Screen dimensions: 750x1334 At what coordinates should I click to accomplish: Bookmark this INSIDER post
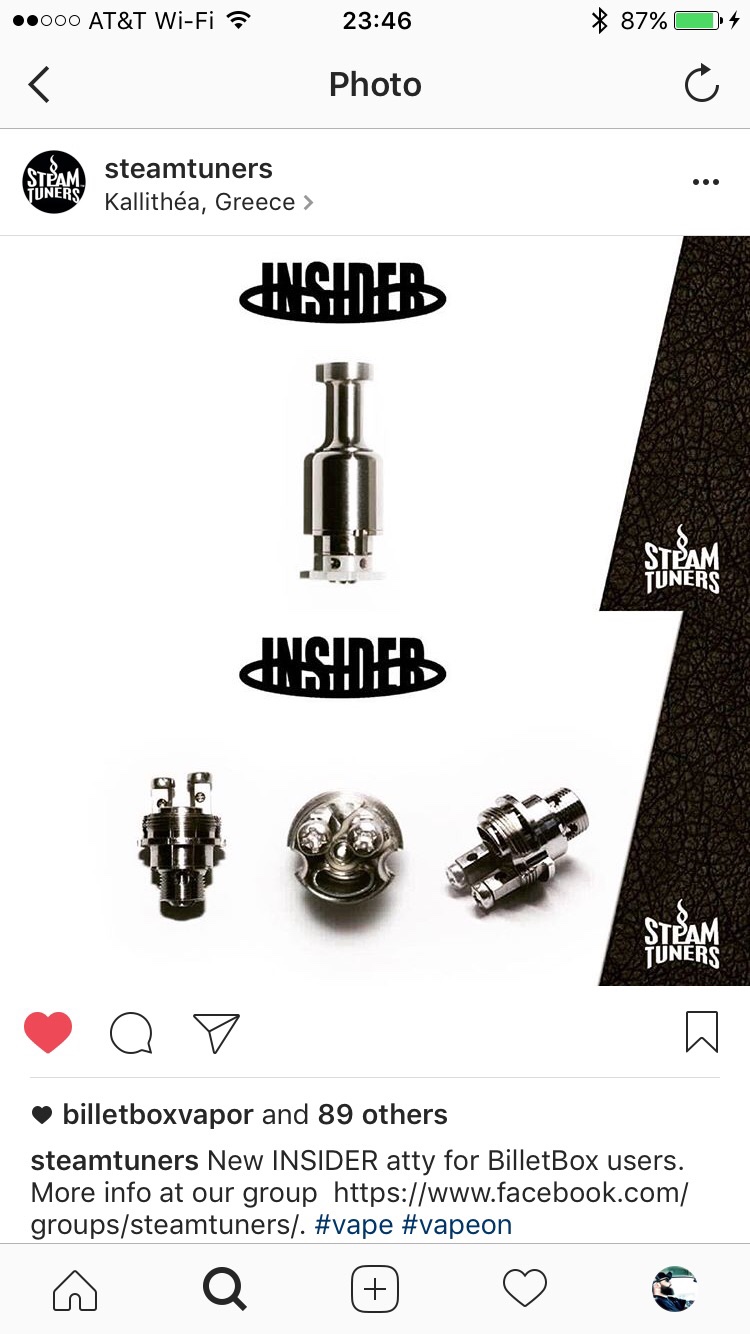pos(701,1032)
